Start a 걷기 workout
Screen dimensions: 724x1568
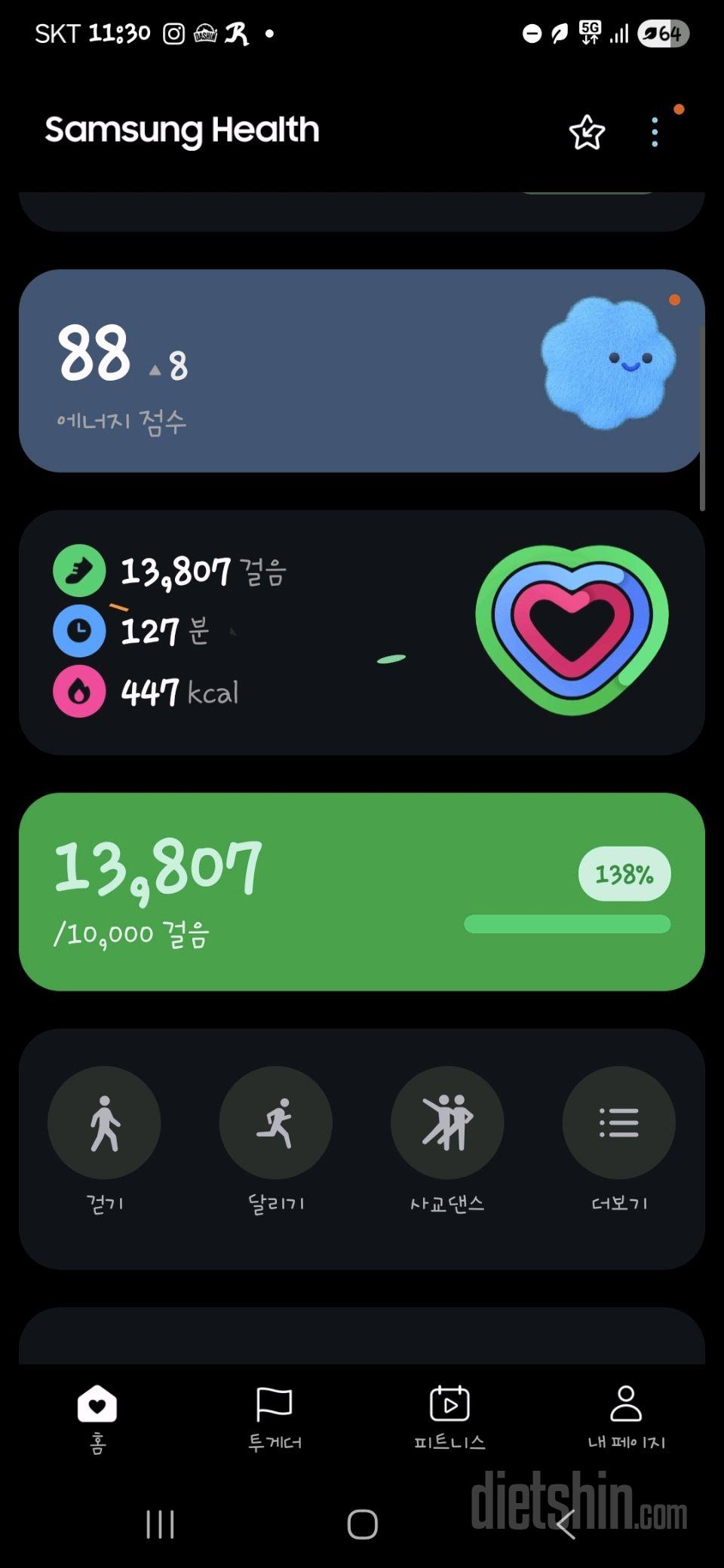click(x=104, y=1123)
